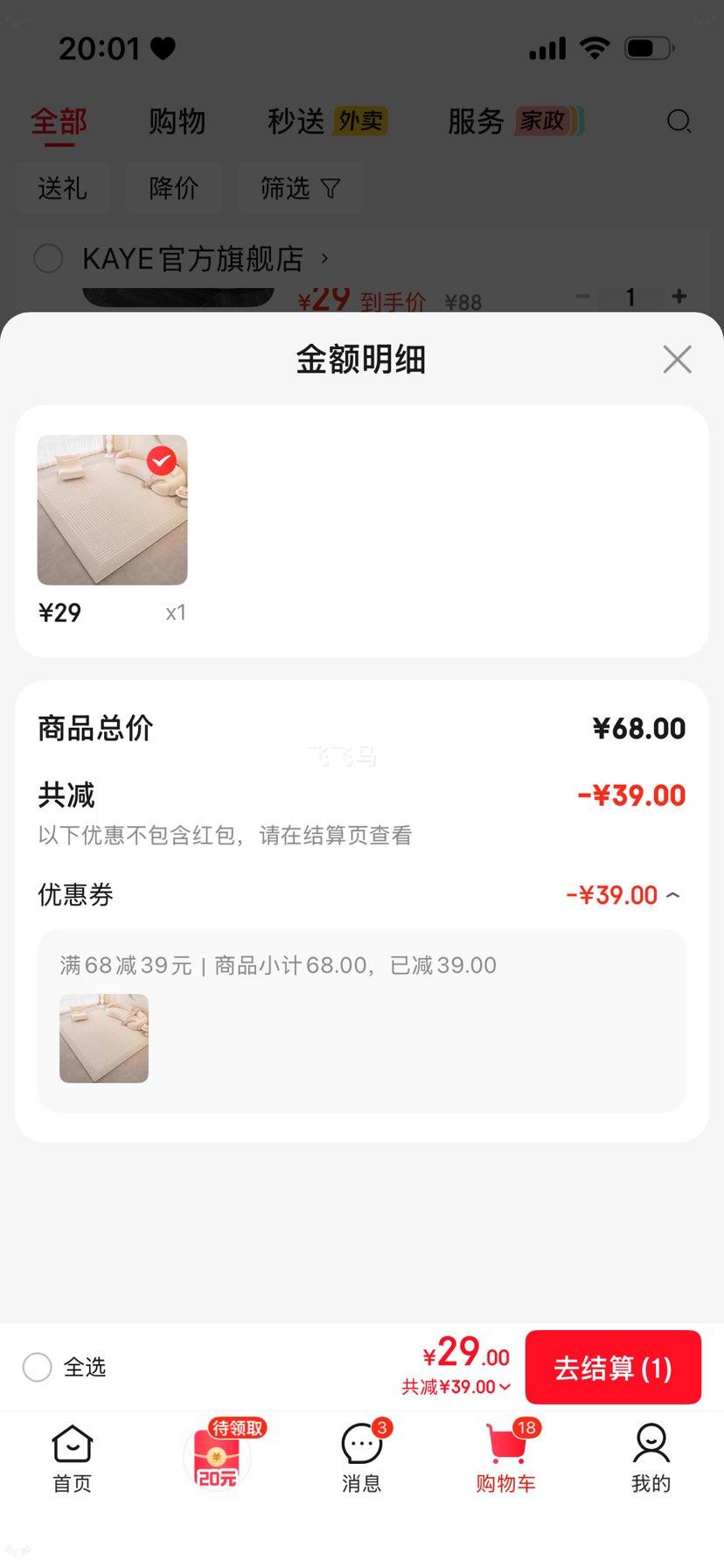
Task: Open the 我的 profile tab
Action: point(651,1459)
